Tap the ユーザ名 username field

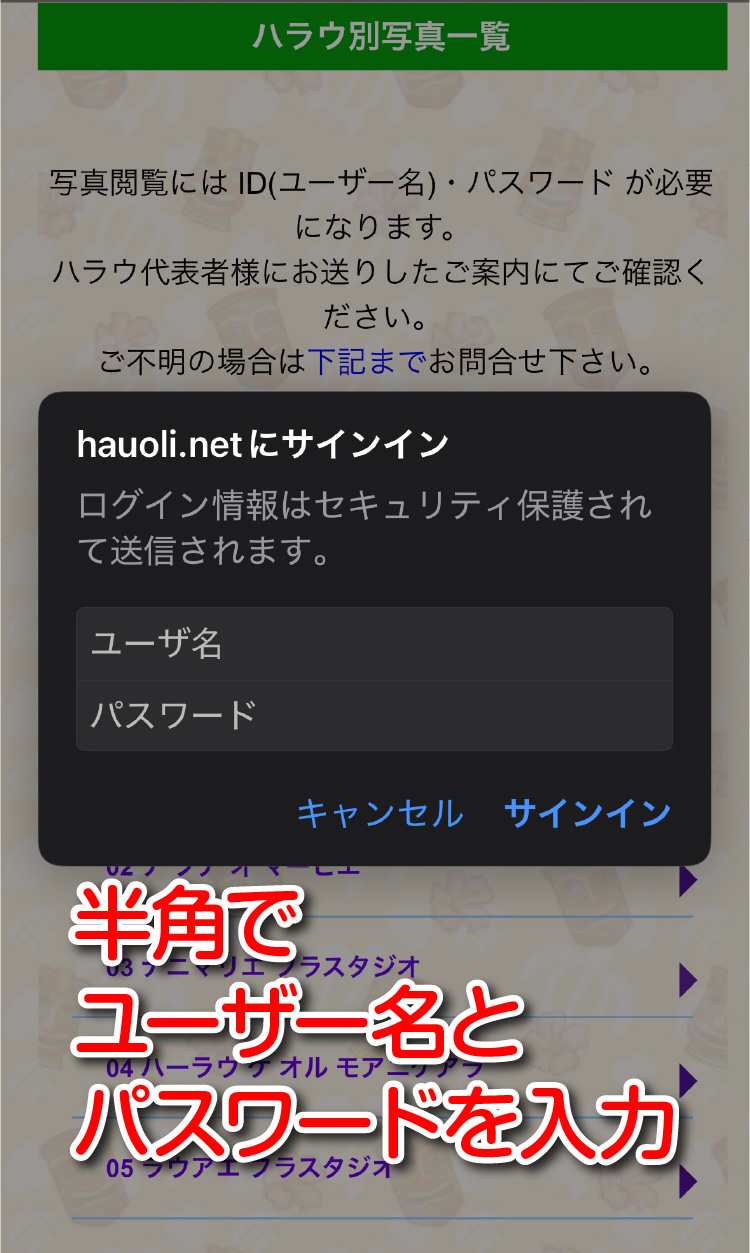tap(374, 644)
